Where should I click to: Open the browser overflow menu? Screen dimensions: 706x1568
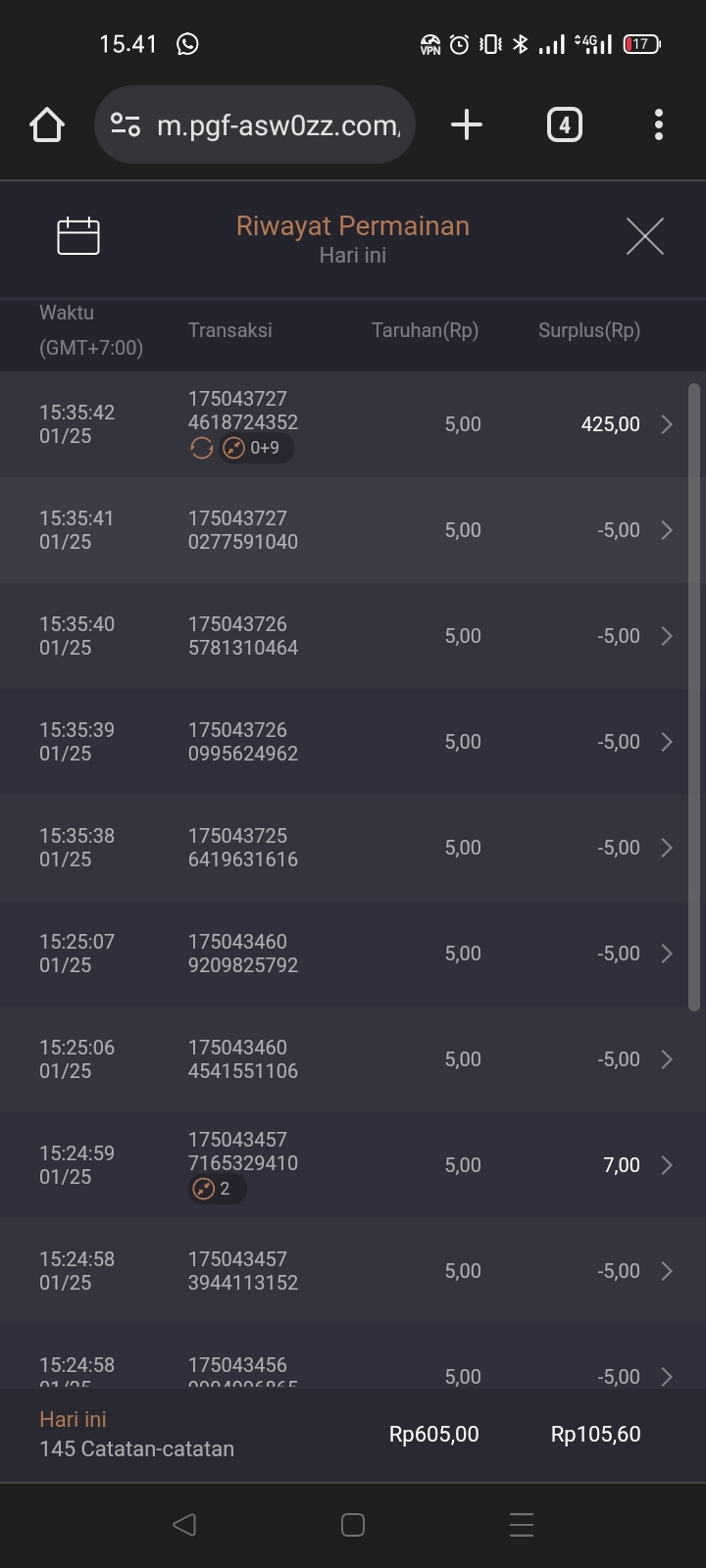[658, 125]
